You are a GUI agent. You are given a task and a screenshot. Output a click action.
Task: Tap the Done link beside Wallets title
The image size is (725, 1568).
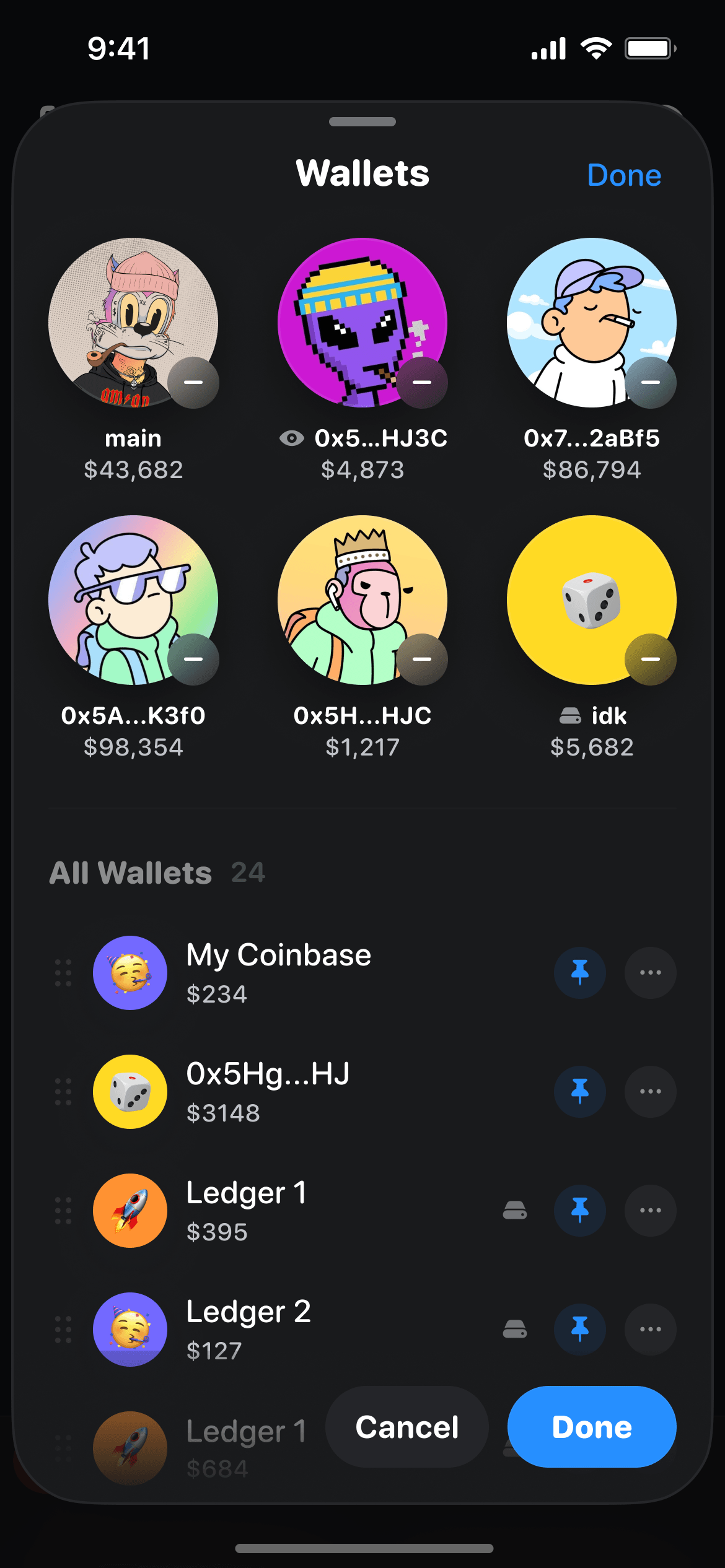pos(624,175)
